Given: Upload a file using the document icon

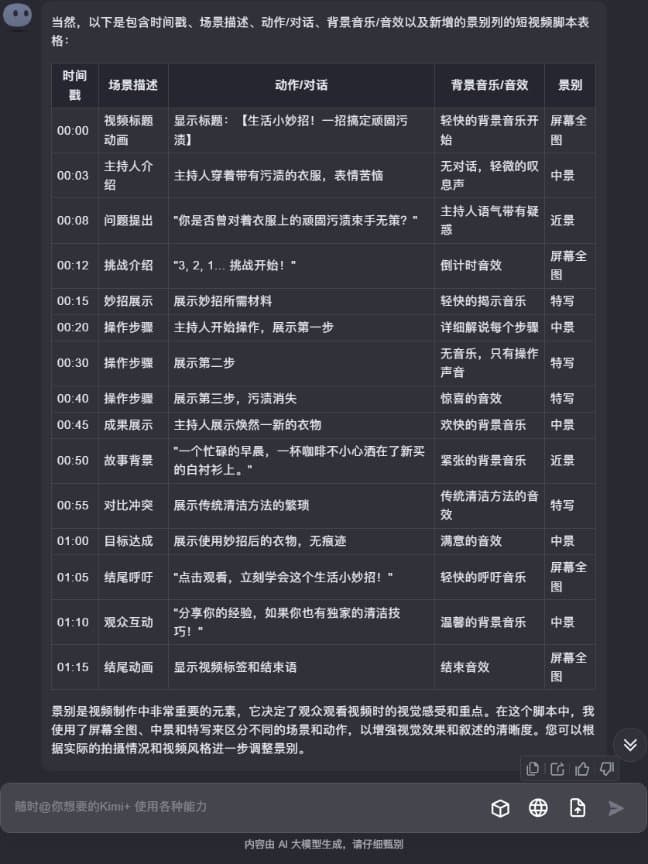Looking at the screenshot, I should click(x=577, y=808).
